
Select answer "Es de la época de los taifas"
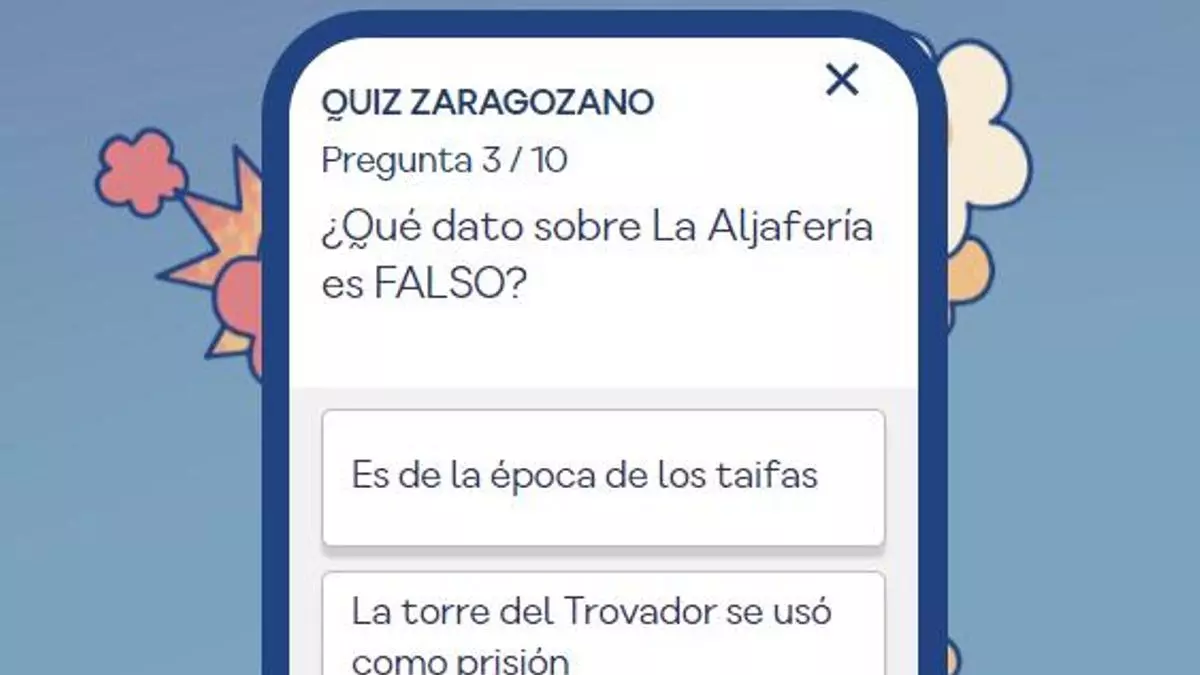[603, 477]
